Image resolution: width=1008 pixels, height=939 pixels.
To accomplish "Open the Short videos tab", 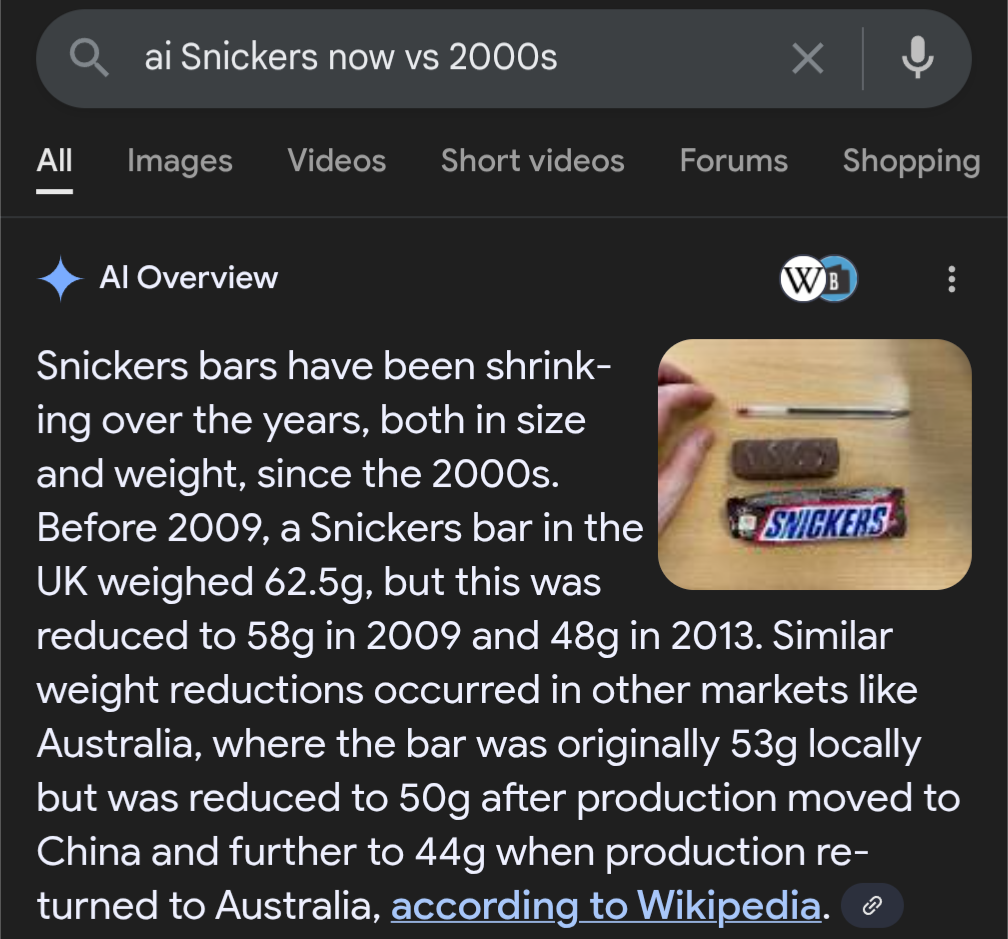I will 532,161.
